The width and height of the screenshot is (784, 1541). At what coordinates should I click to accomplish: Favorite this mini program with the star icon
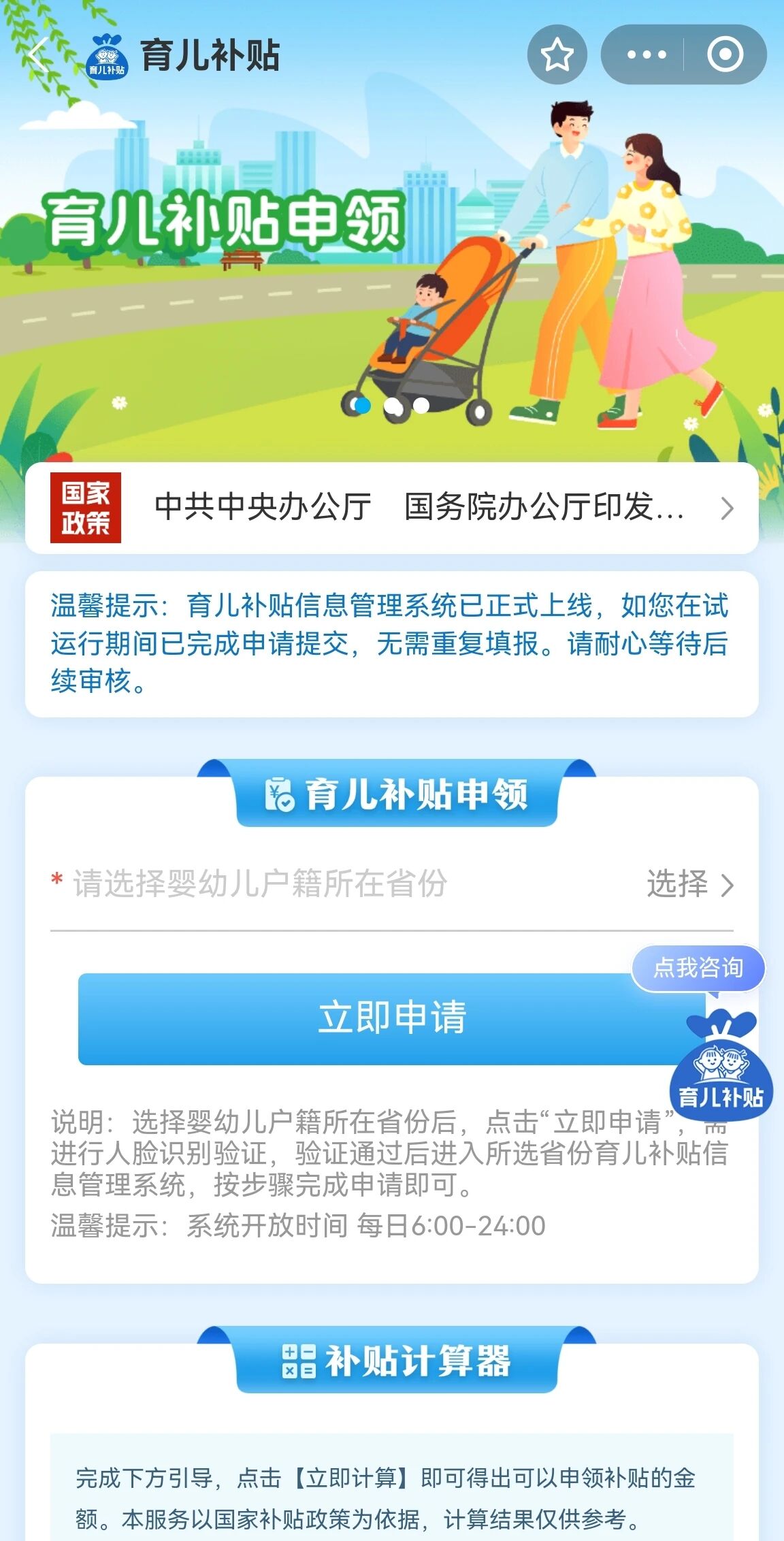[x=557, y=55]
